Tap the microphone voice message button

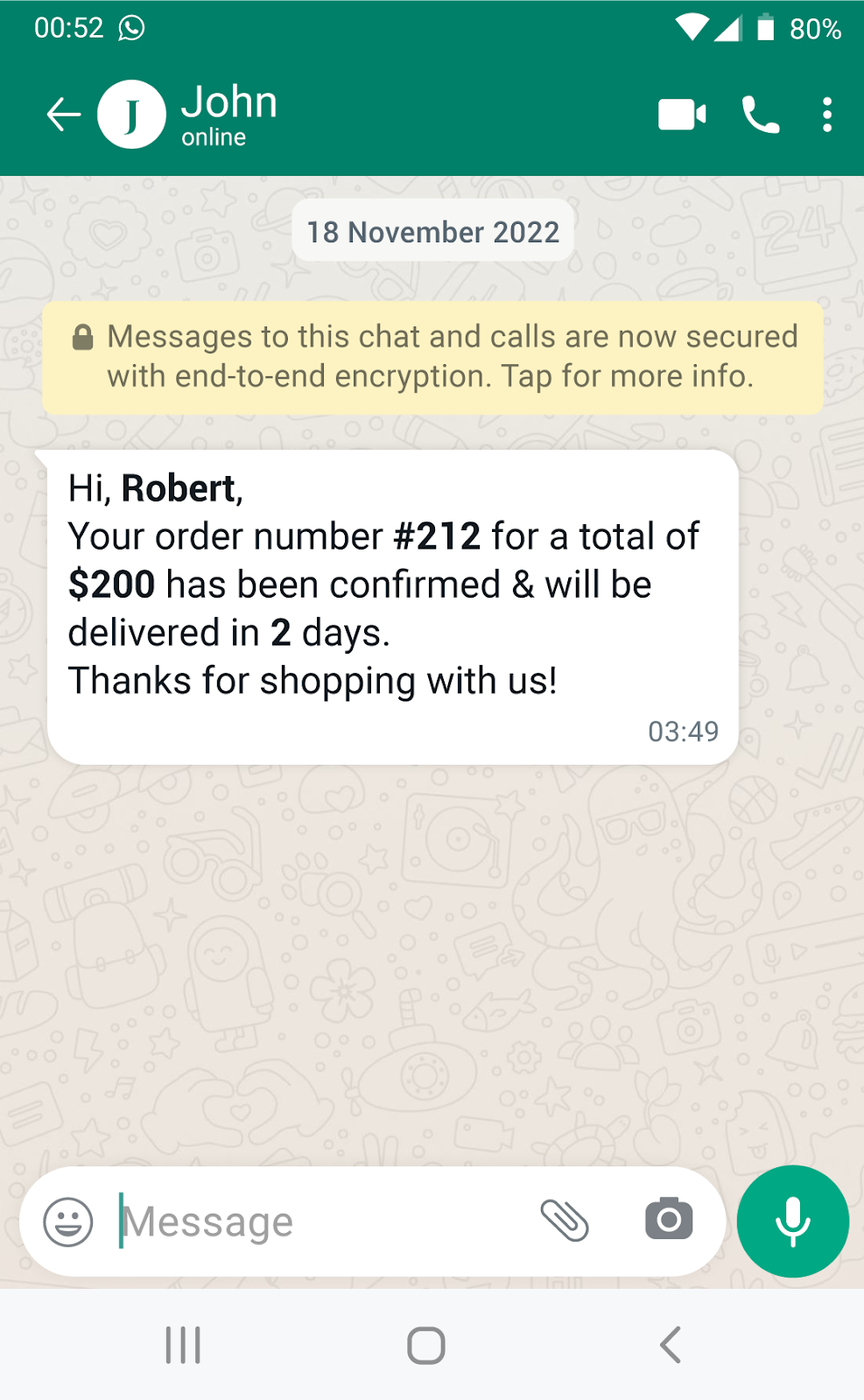(x=792, y=1221)
